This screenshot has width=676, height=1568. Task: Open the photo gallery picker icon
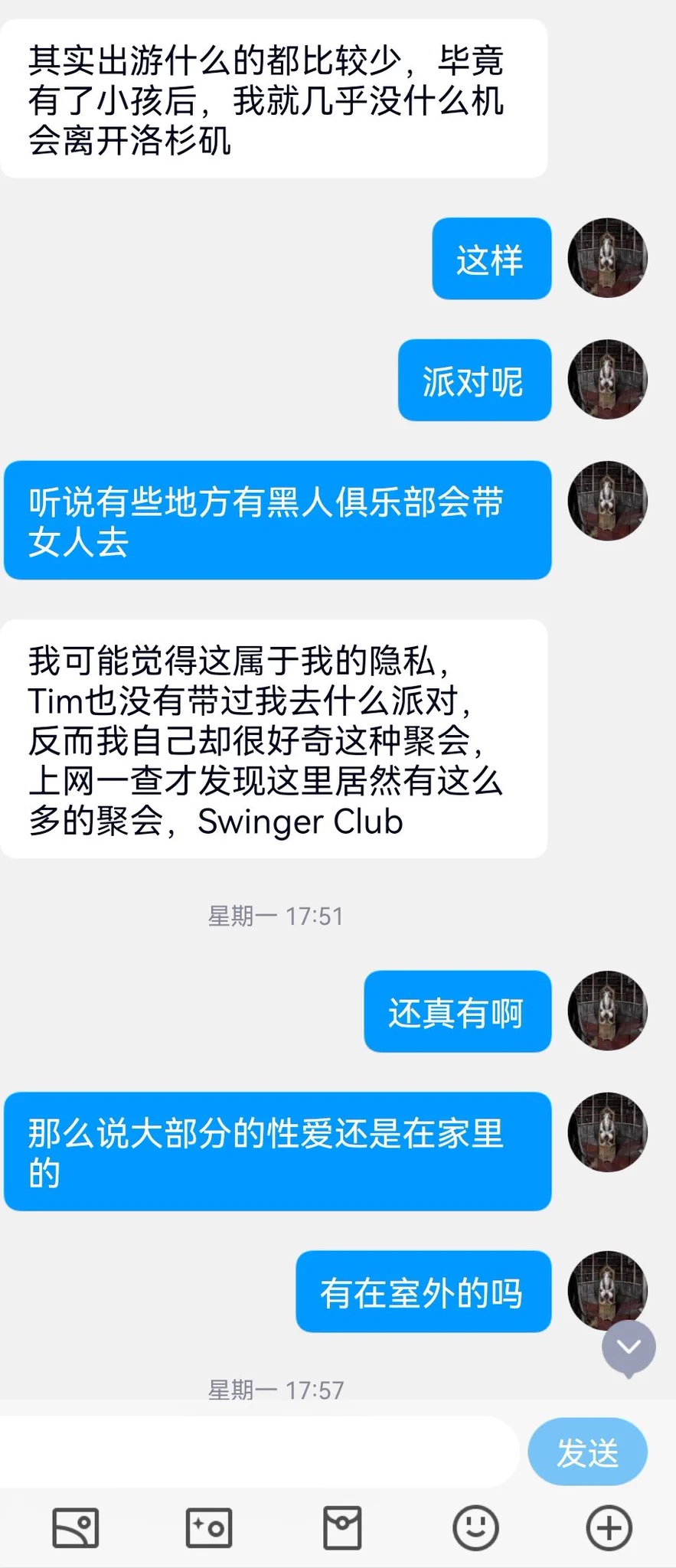[75, 1528]
